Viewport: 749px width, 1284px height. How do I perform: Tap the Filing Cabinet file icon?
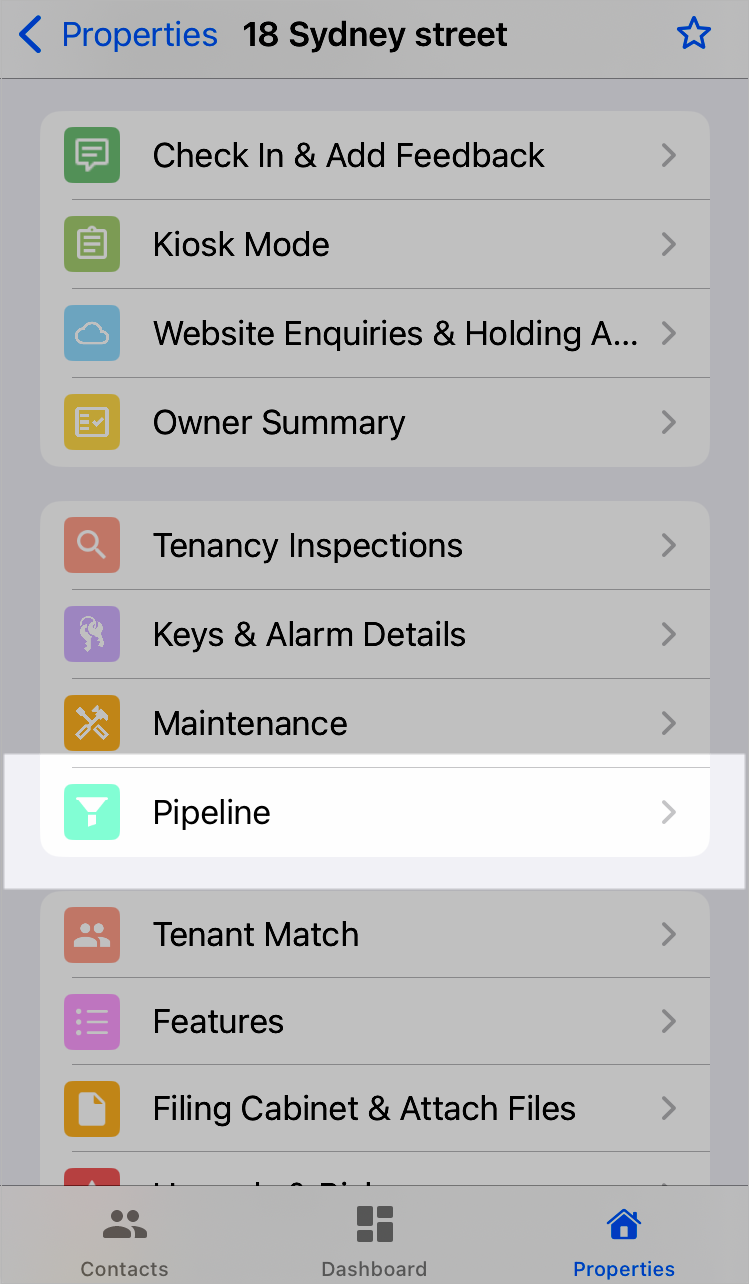coord(91,1109)
